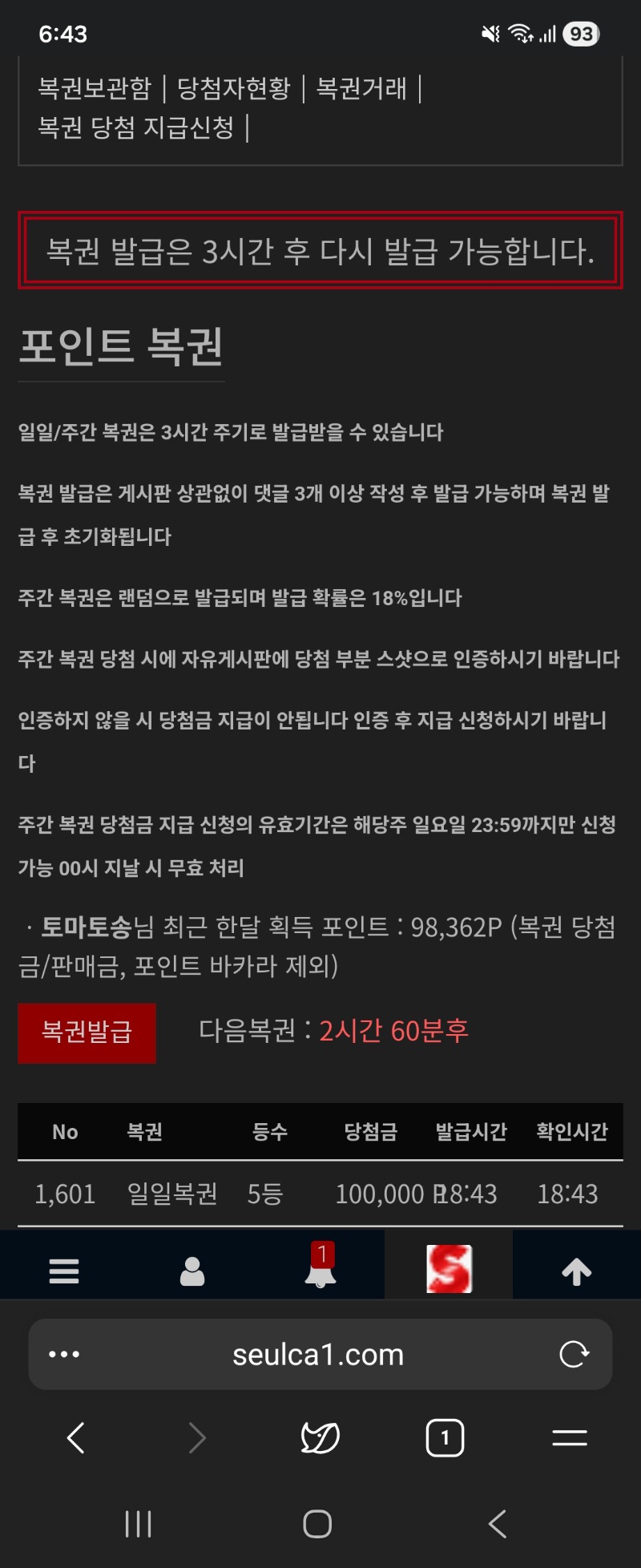Open the 복권보관함 link

95,88
